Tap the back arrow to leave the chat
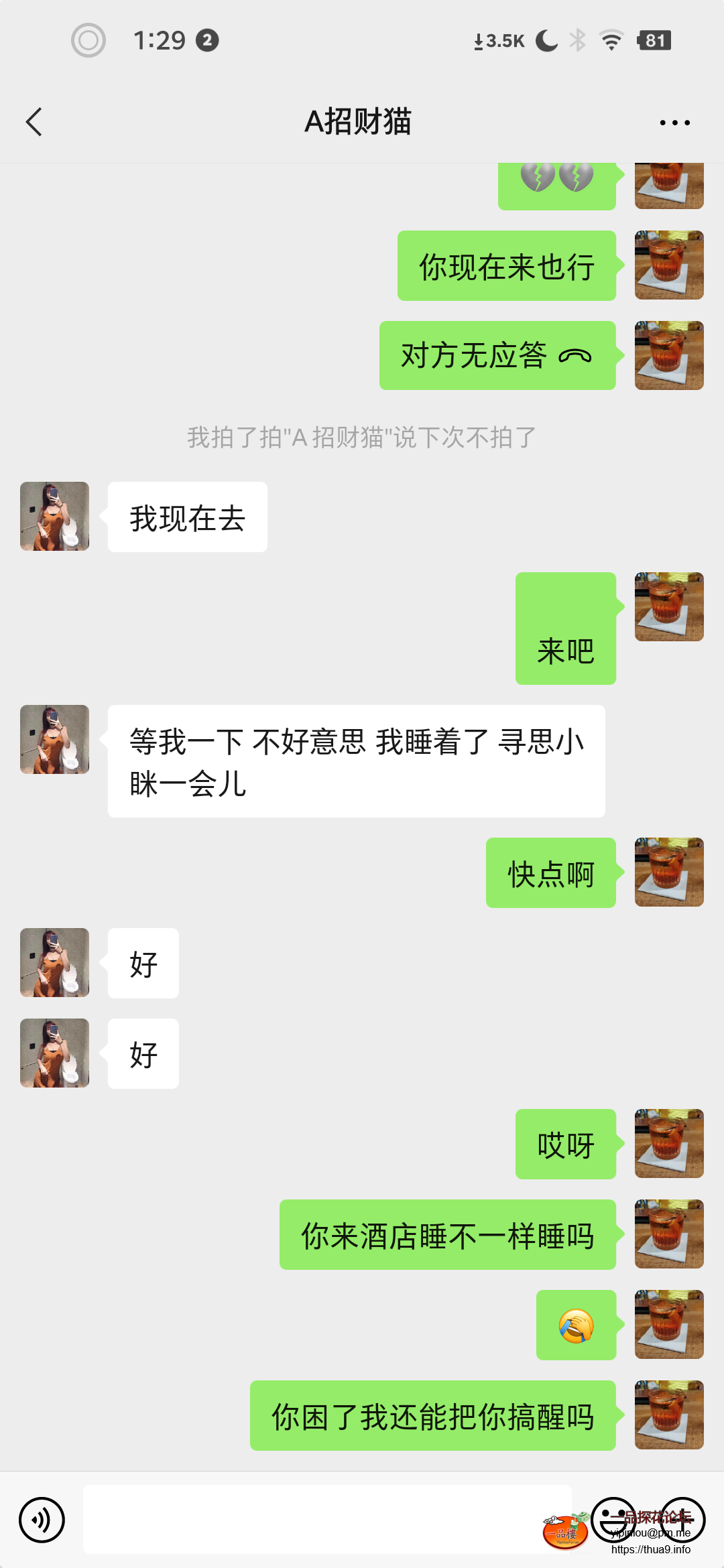Image resolution: width=724 pixels, height=1568 pixels. point(35,122)
